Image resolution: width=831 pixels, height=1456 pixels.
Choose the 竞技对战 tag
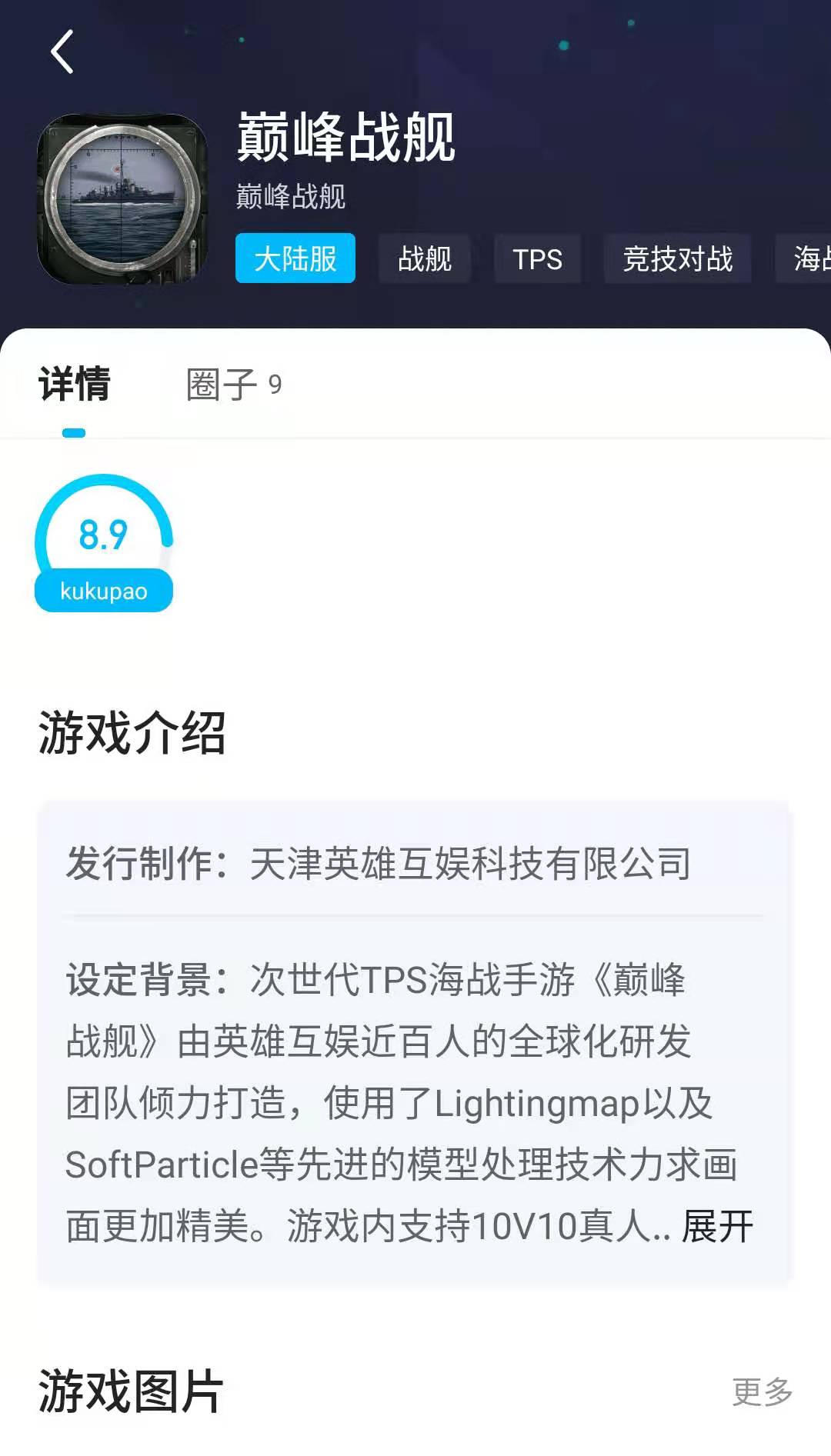(x=677, y=258)
